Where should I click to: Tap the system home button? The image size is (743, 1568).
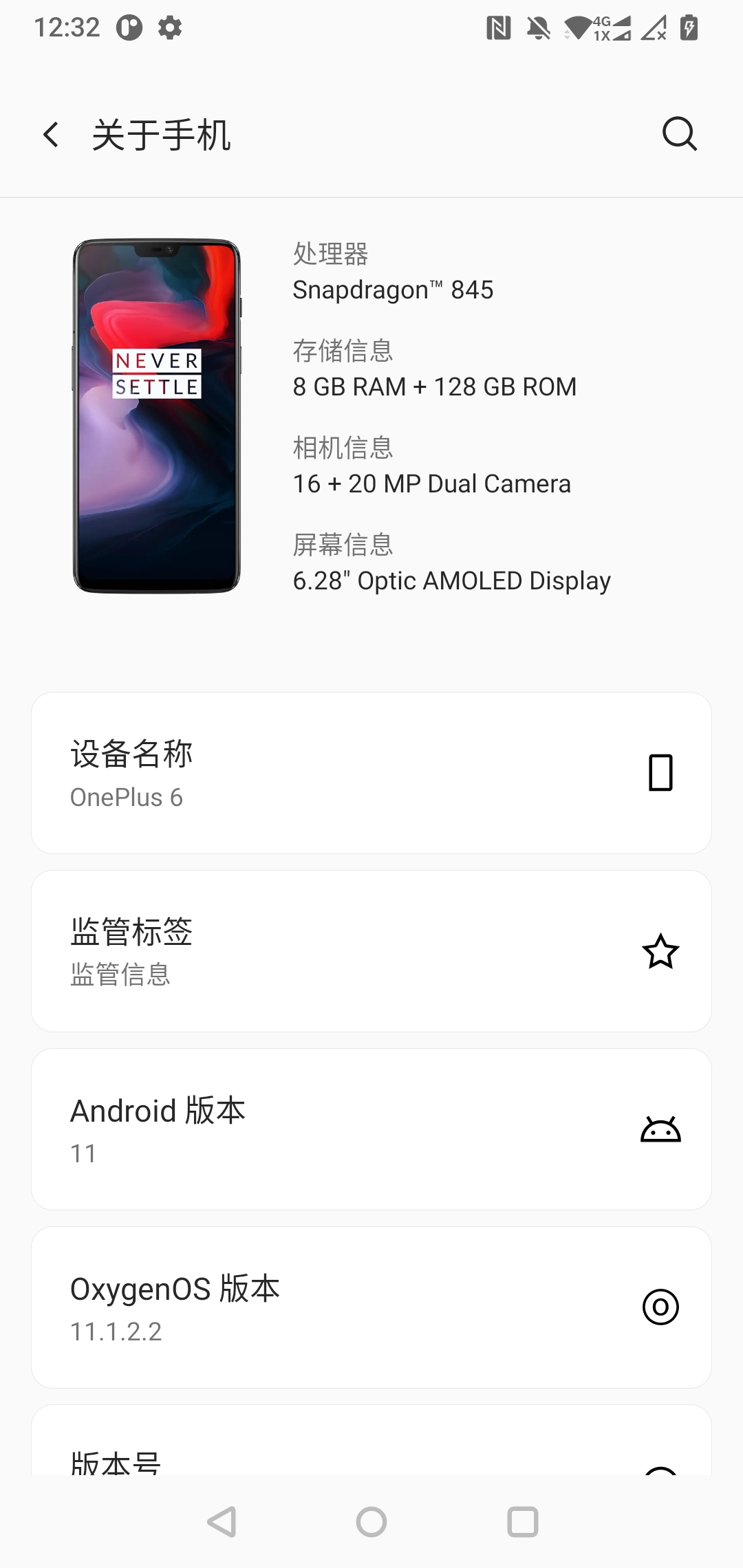tap(371, 1522)
